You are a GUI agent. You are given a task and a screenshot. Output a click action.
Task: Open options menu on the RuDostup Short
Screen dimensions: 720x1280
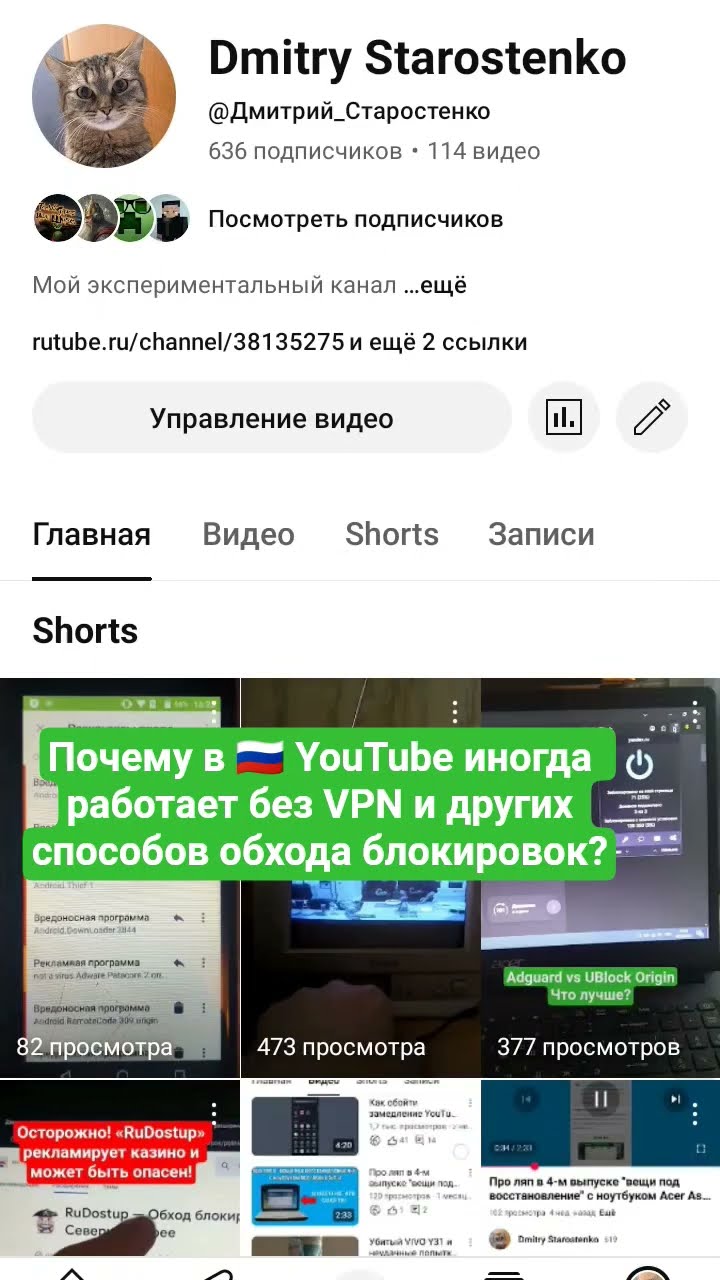click(x=214, y=1112)
